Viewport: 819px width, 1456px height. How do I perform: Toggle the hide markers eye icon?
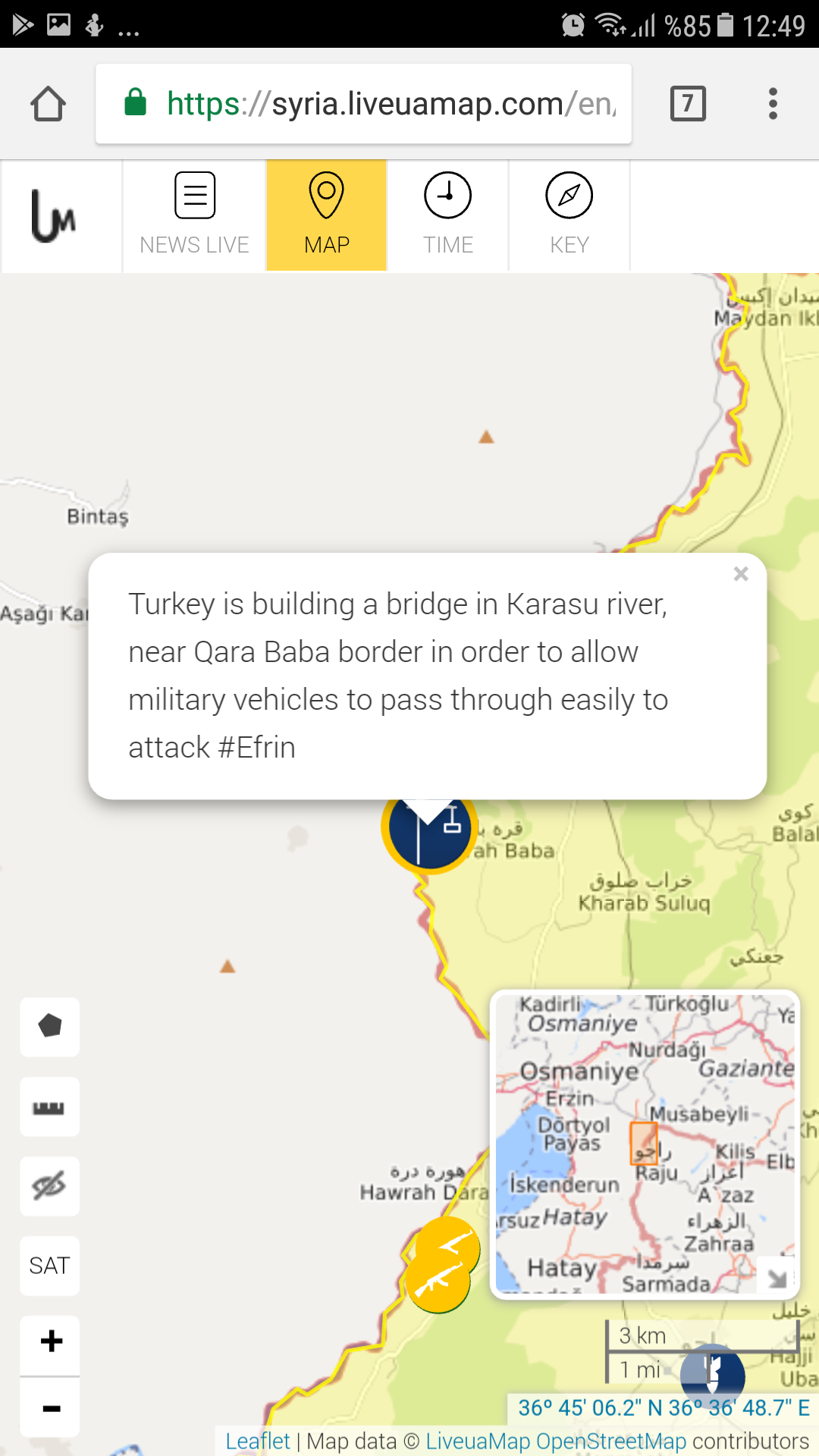[50, 1186]
